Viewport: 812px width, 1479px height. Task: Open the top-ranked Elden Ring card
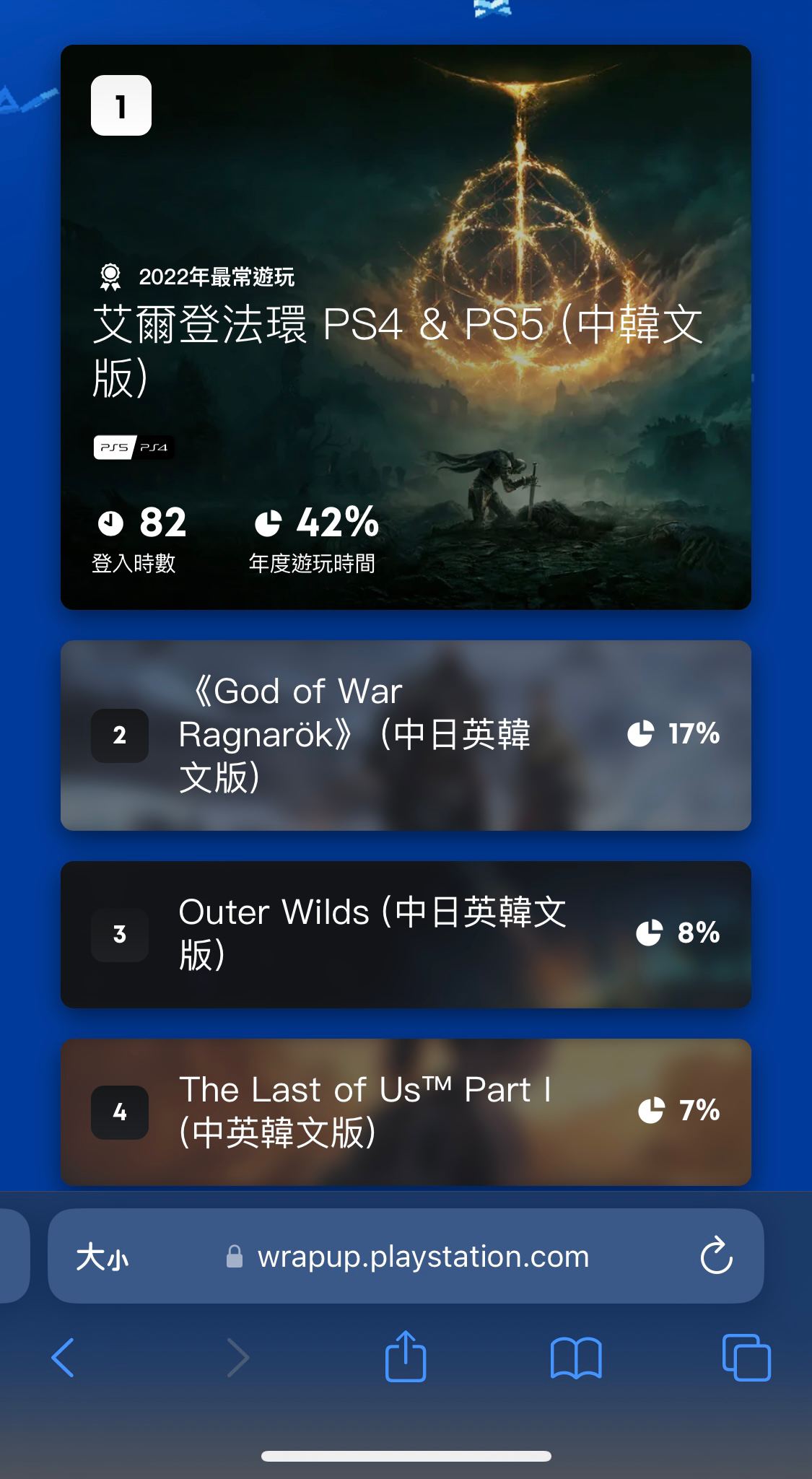pyautogui.click(x=406, y=327)
